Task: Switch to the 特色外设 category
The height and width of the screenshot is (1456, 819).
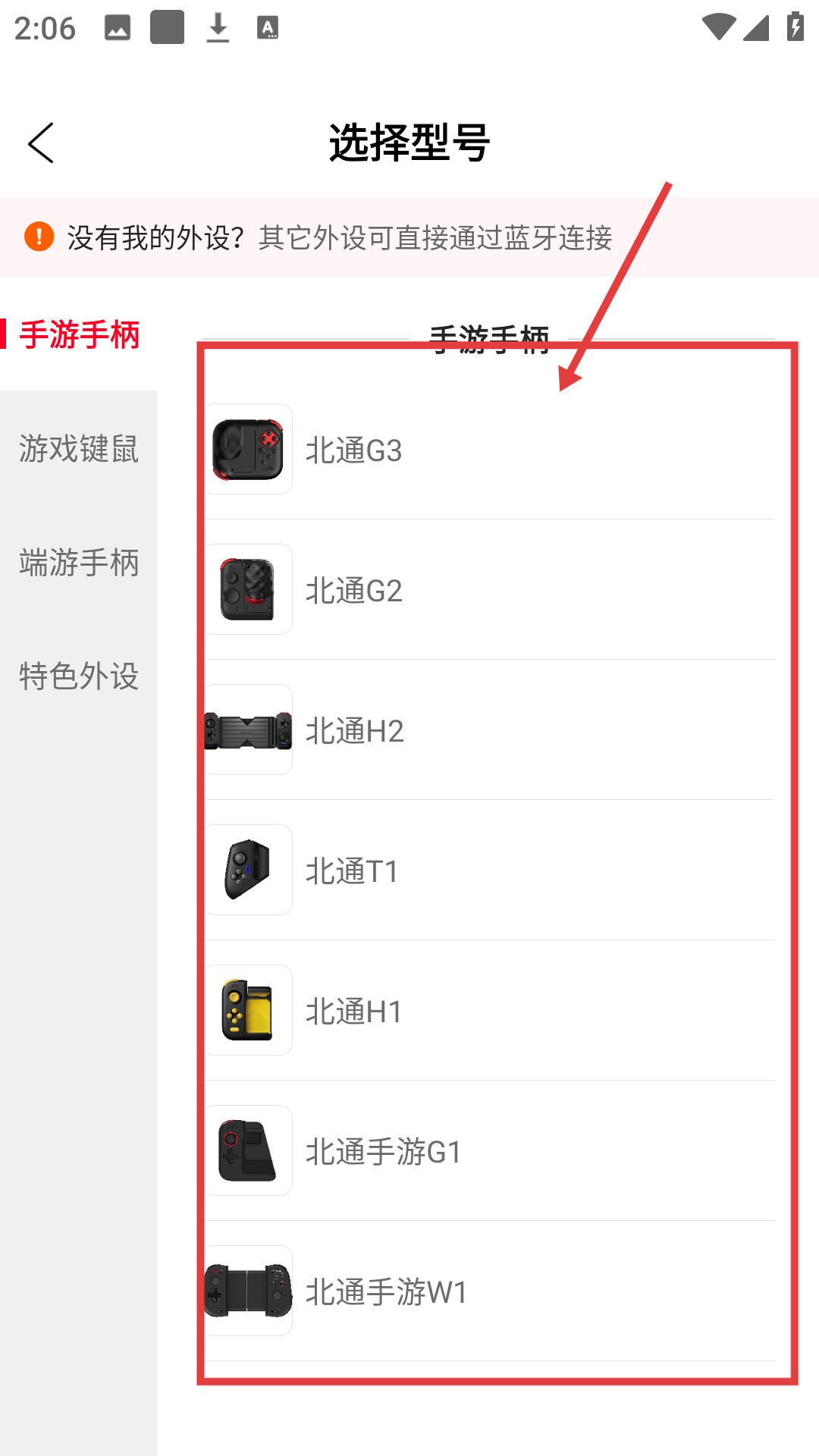Action: [79, 676]
